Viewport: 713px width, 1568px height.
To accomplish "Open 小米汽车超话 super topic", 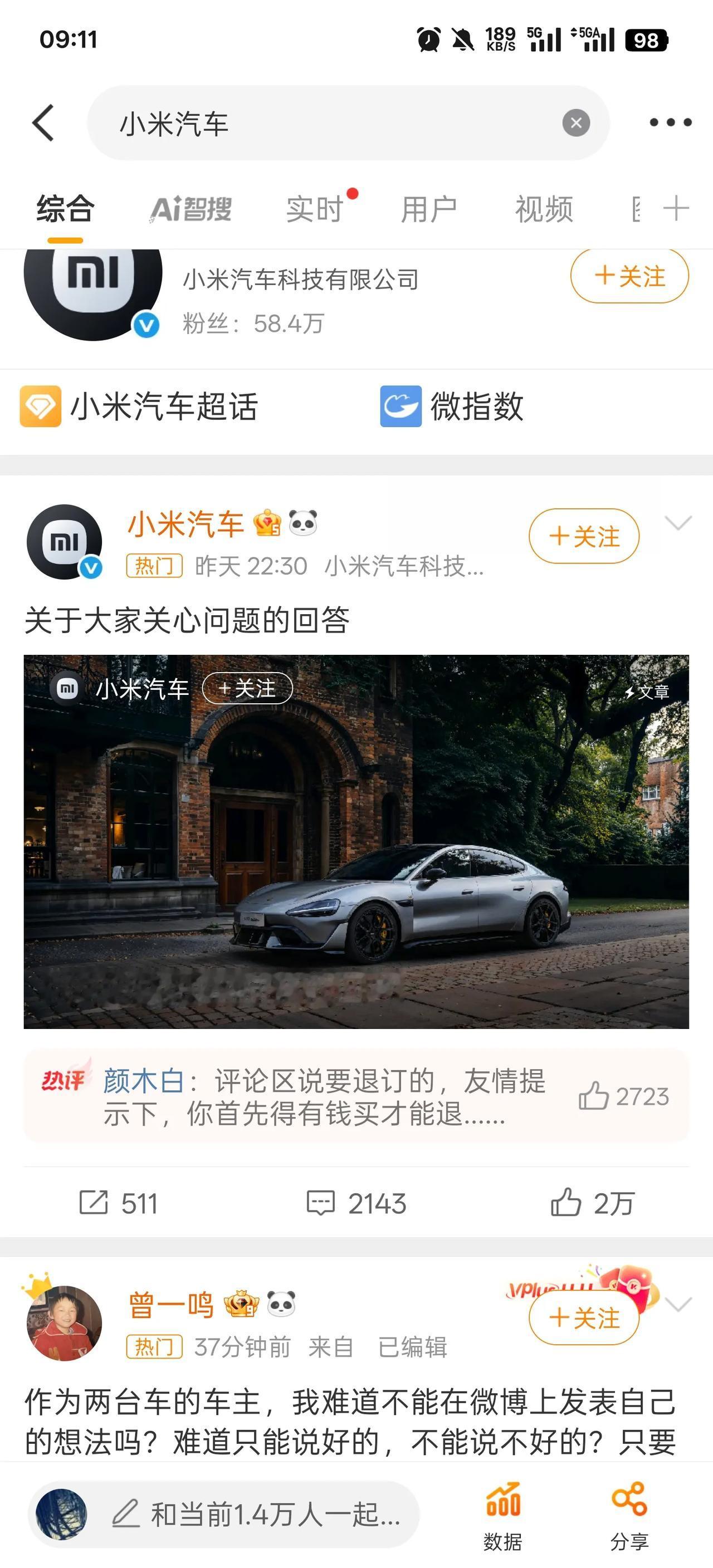I will coord(140,406).
